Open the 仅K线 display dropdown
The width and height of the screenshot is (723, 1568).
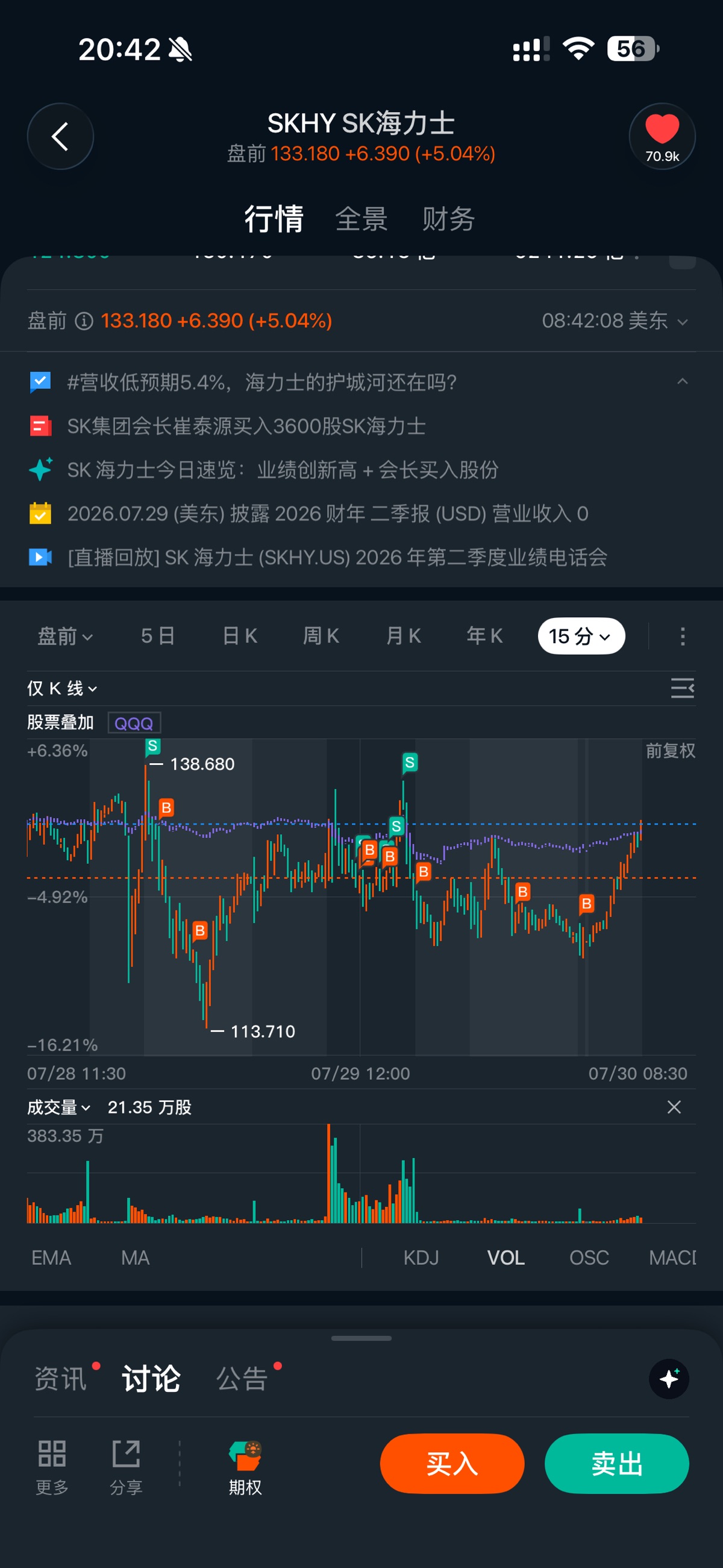tap(62, 688)
